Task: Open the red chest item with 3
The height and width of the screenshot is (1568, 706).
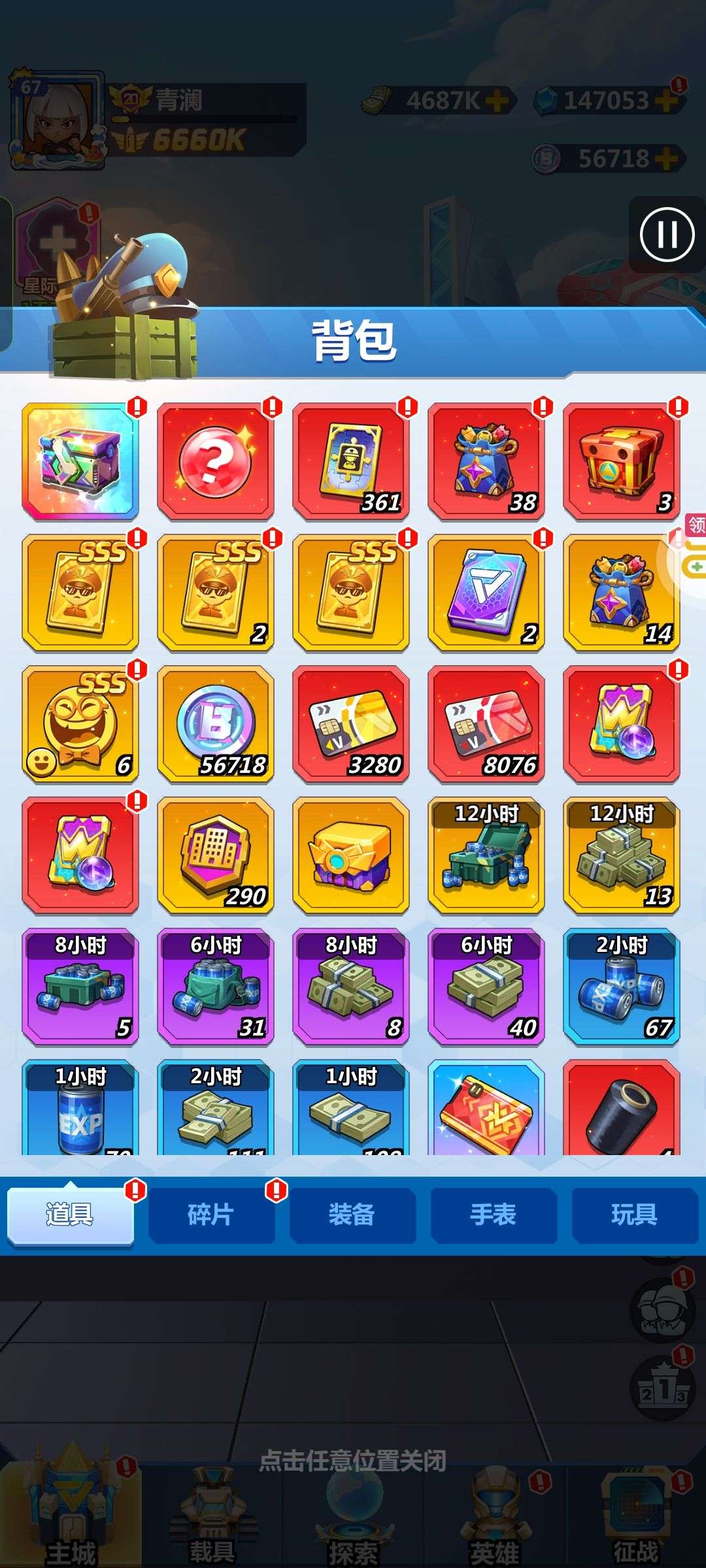Action: pyautogui.click(x=622, y=461)
